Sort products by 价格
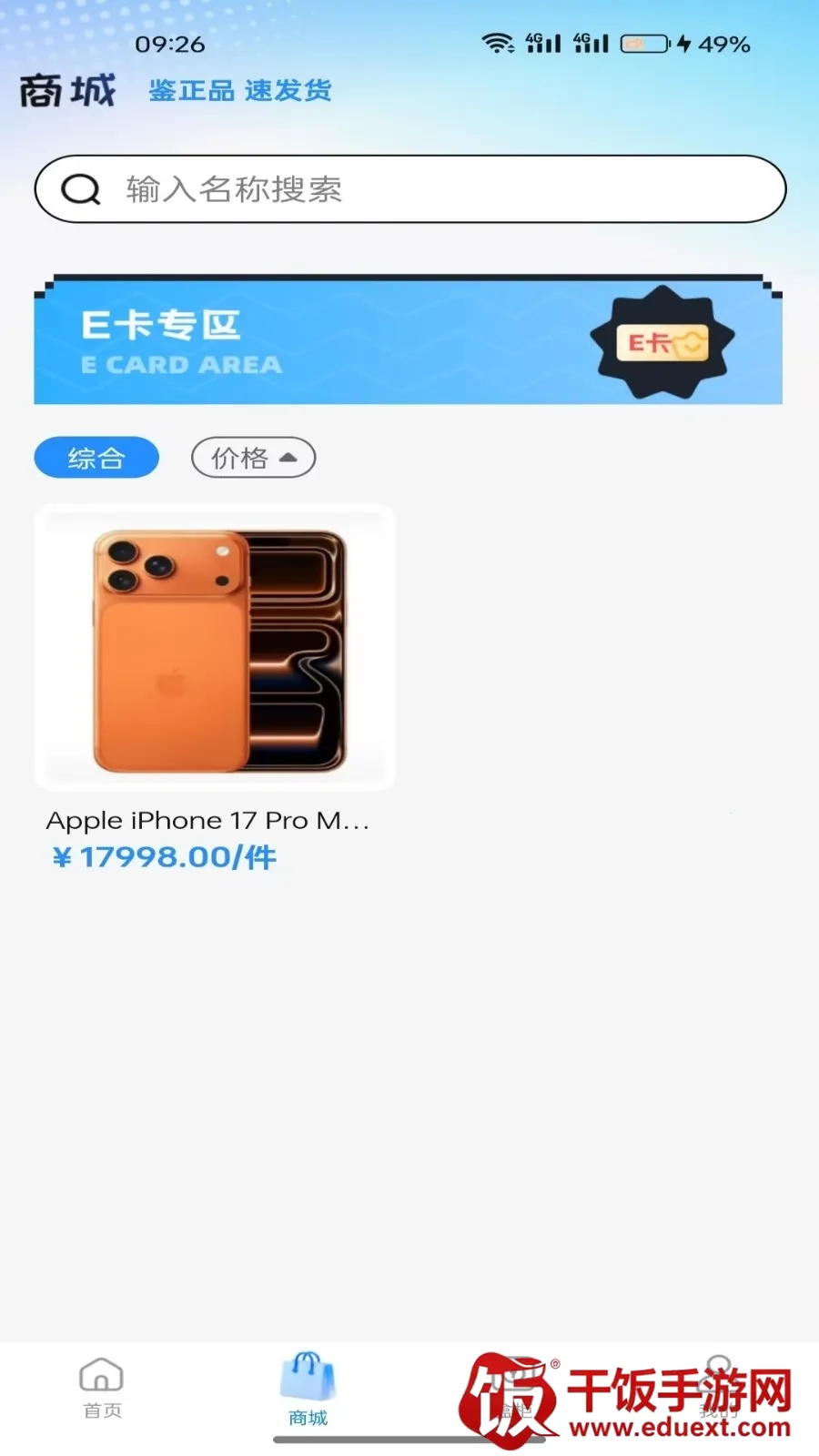Image resolution: width=819 pixels, height=1456 pixels. click(x=253, y=458)
